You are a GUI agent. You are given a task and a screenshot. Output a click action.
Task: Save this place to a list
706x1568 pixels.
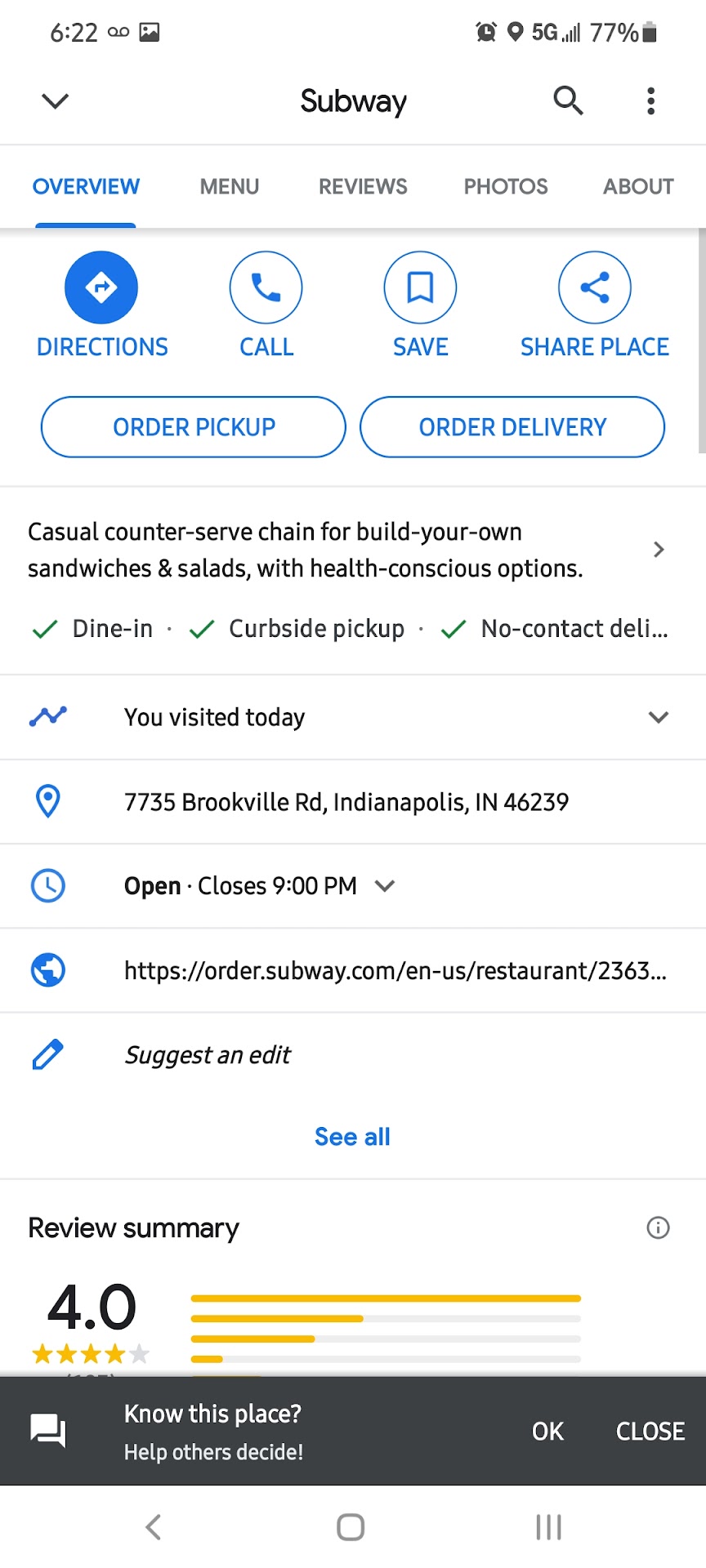click(x=420, y=288)
